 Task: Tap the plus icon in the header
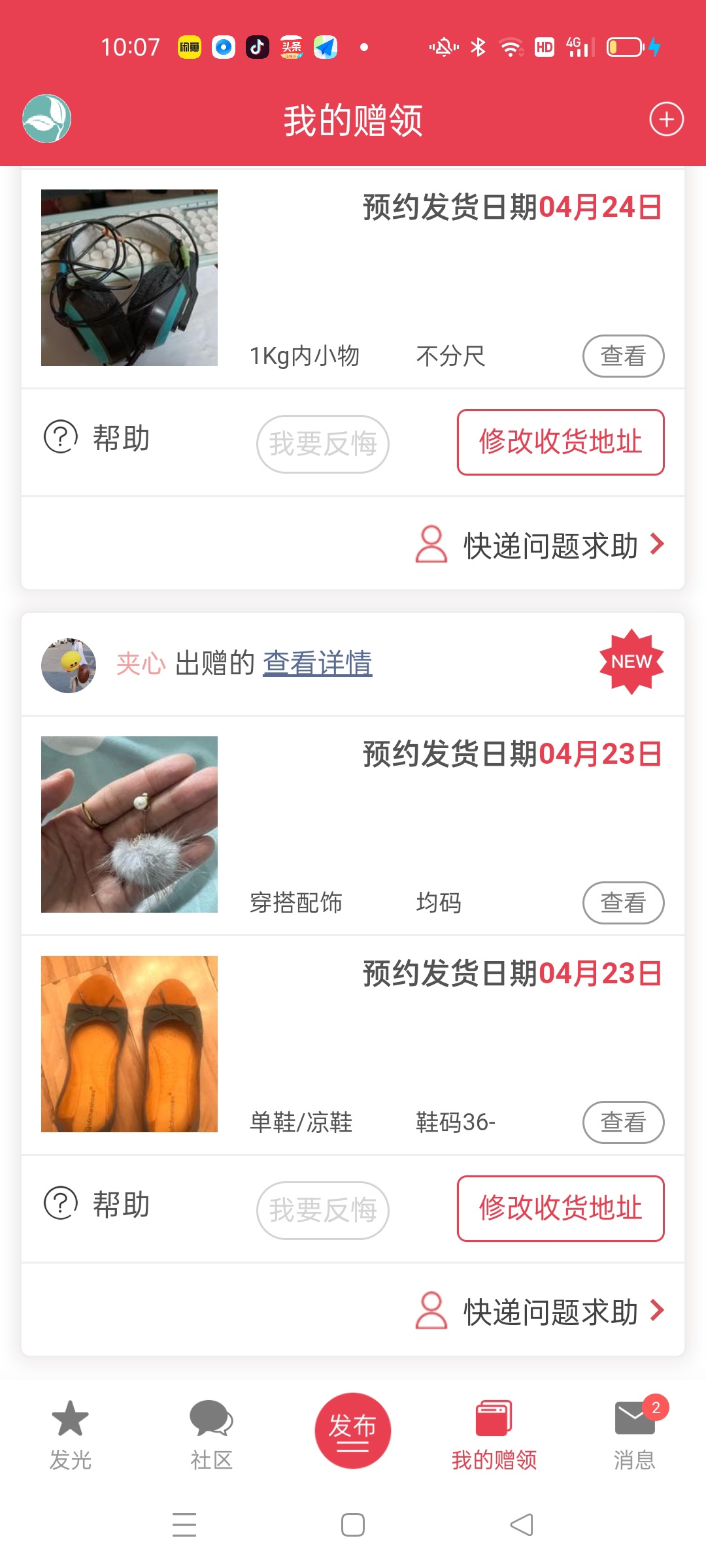[666, 120]
